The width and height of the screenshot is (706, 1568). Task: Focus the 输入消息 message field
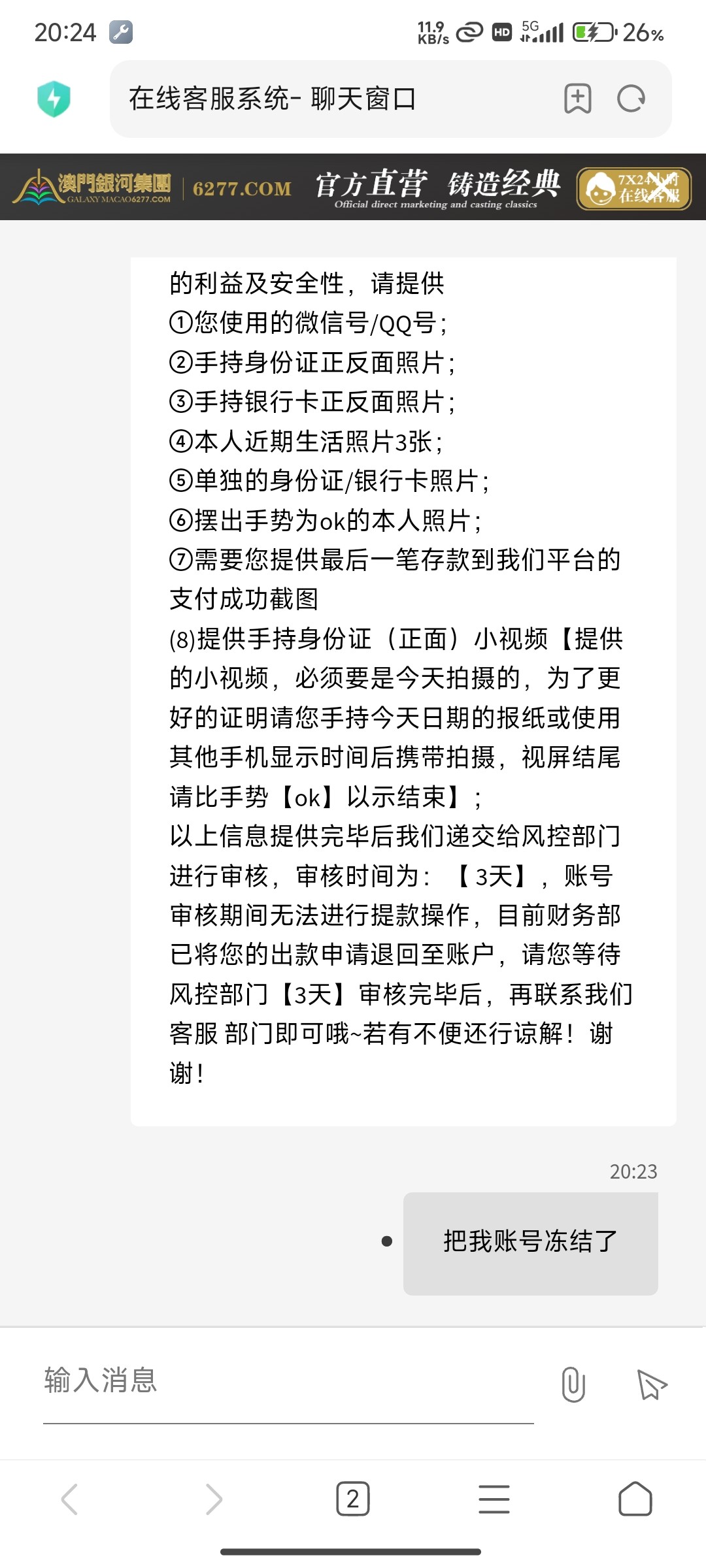pos(288,1381)
